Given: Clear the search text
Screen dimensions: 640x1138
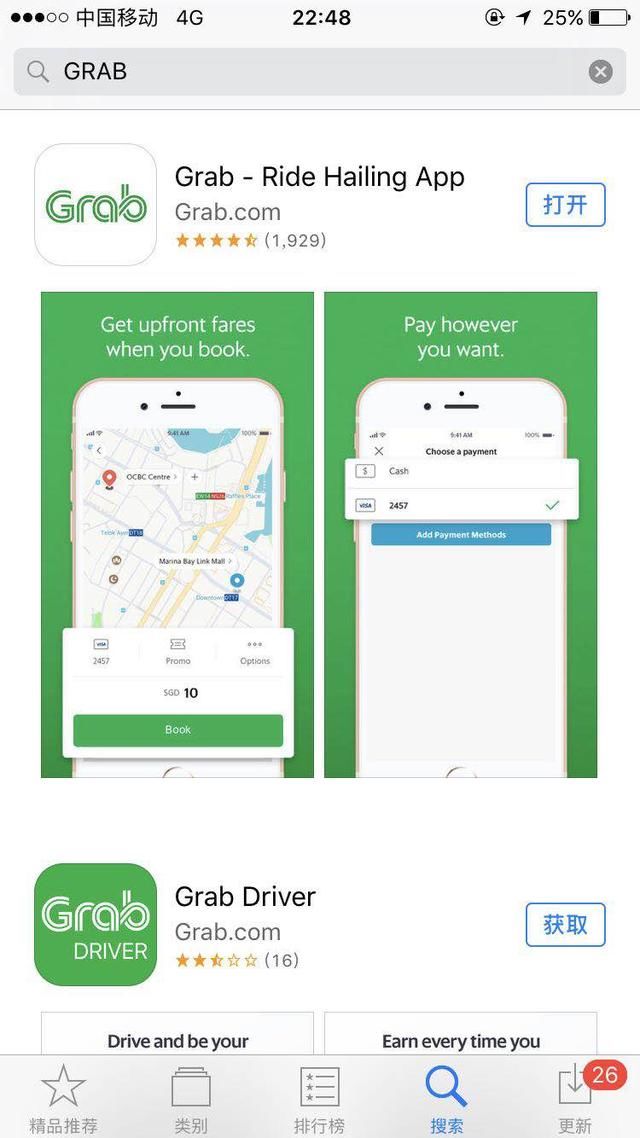Looking at the screenshot, I should pos(600,72).
